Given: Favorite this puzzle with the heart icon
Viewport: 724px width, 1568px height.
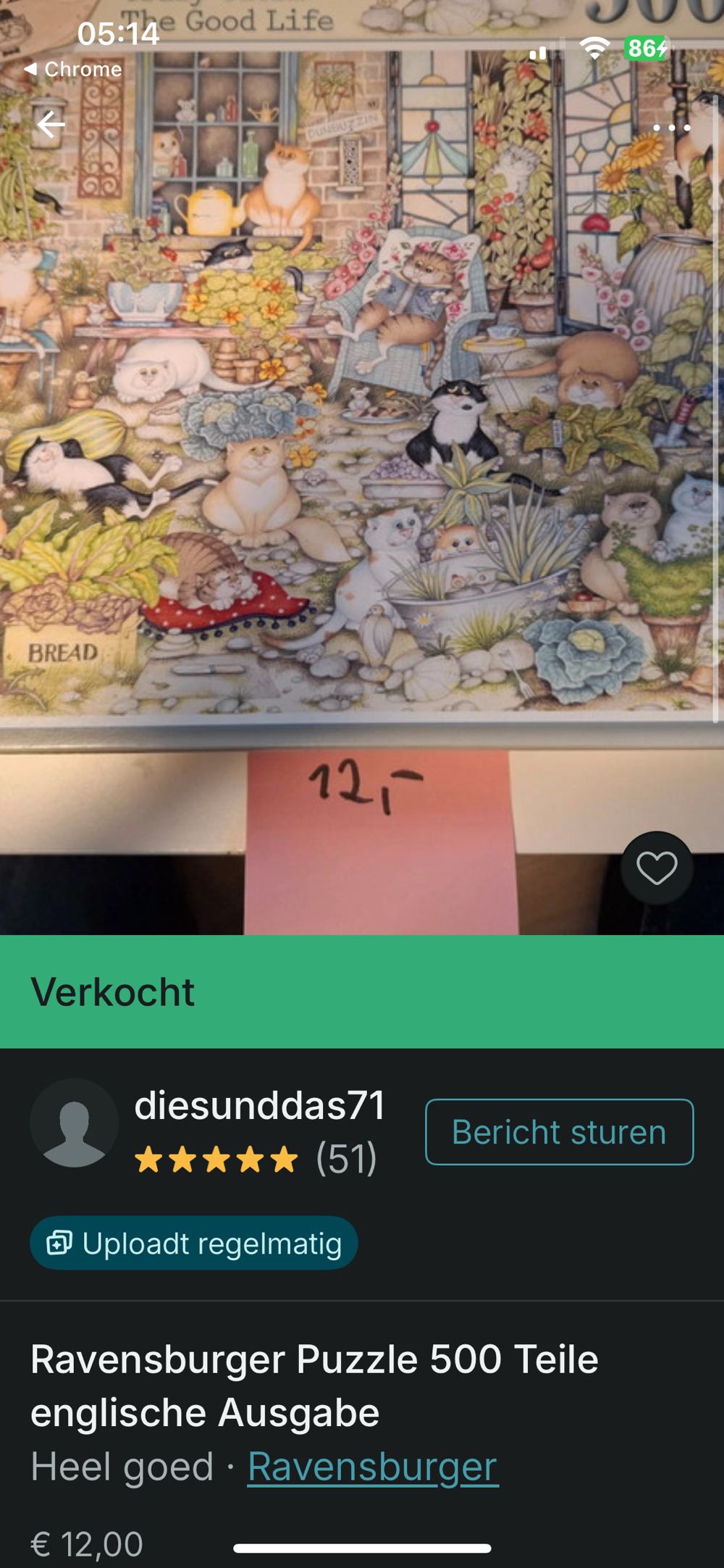Looking at the screenshot, I should 657,868.
